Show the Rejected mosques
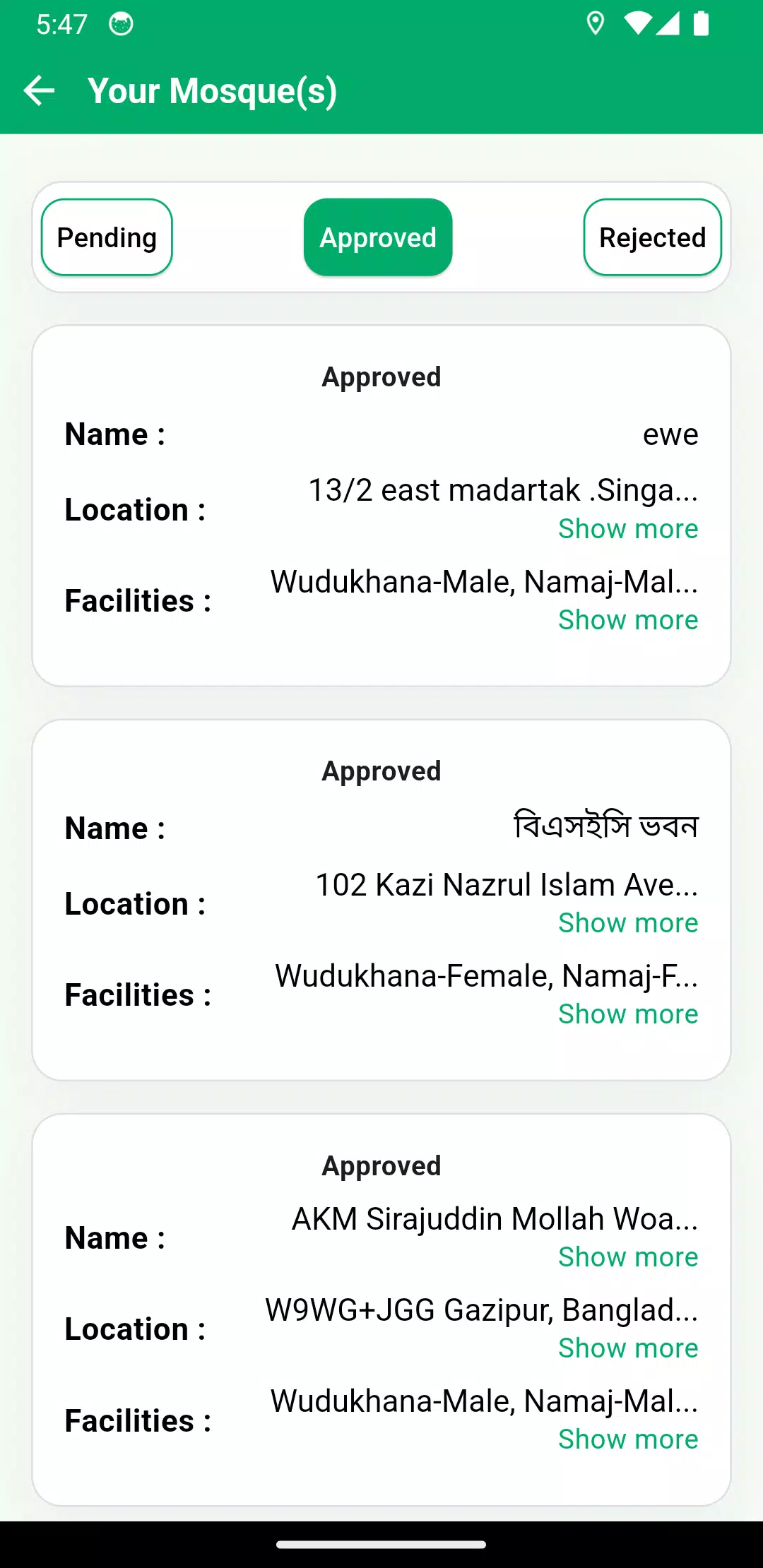Viewport: 763px width, 1568px height. tap(652, 237)
